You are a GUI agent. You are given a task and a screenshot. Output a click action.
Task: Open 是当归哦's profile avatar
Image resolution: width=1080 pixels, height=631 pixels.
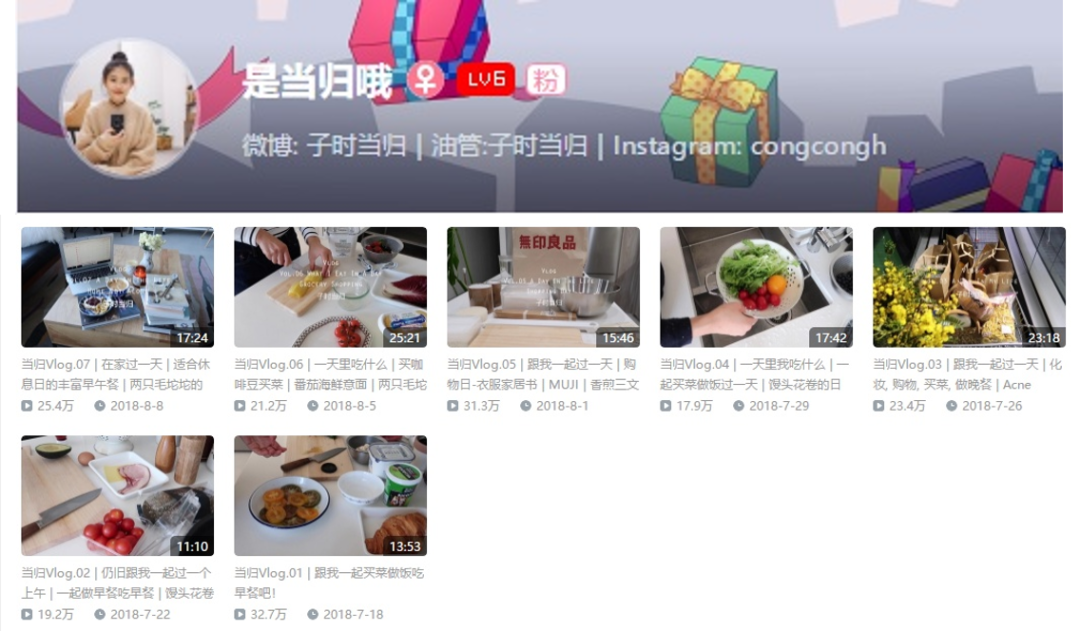(x=129, y=109)
